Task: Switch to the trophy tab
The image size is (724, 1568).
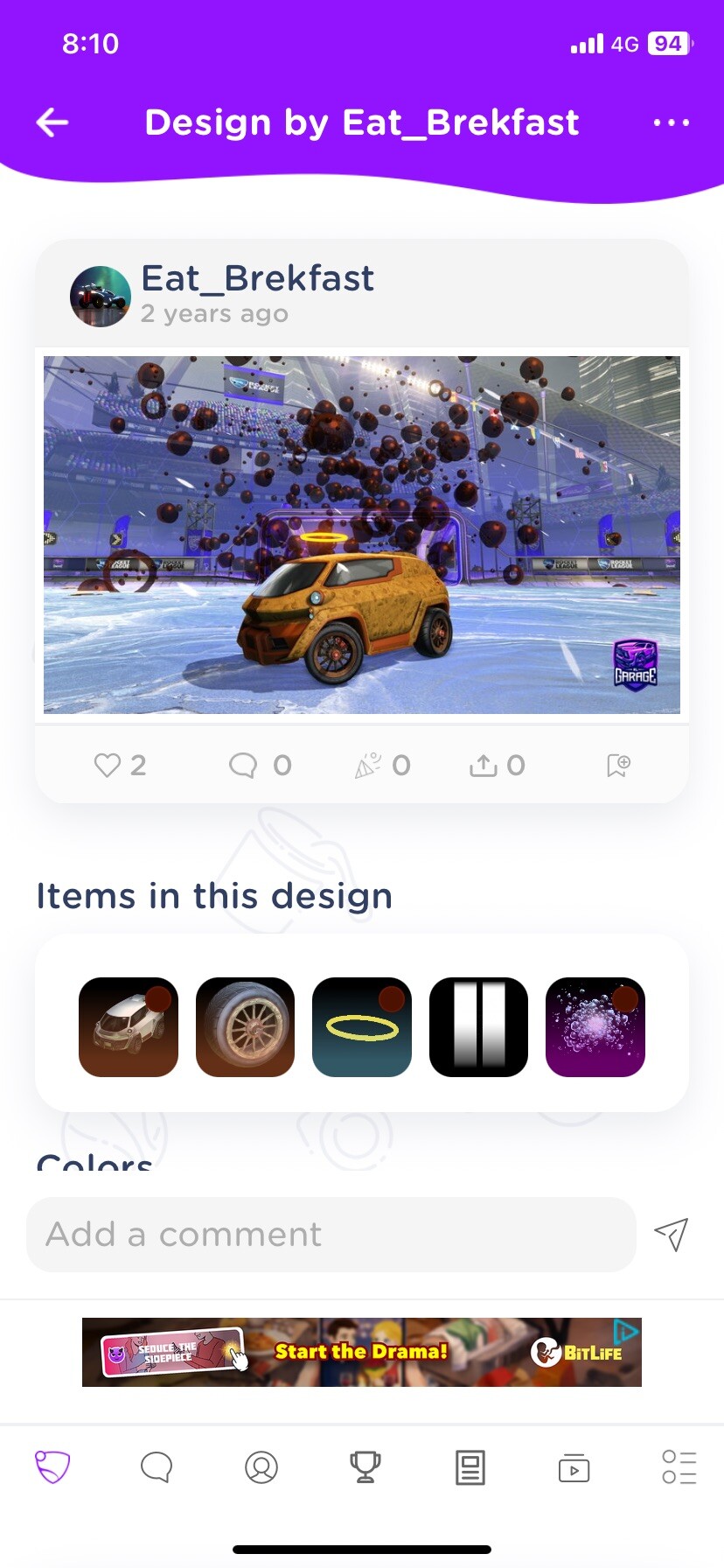Action: click(x=365, y=1466)
